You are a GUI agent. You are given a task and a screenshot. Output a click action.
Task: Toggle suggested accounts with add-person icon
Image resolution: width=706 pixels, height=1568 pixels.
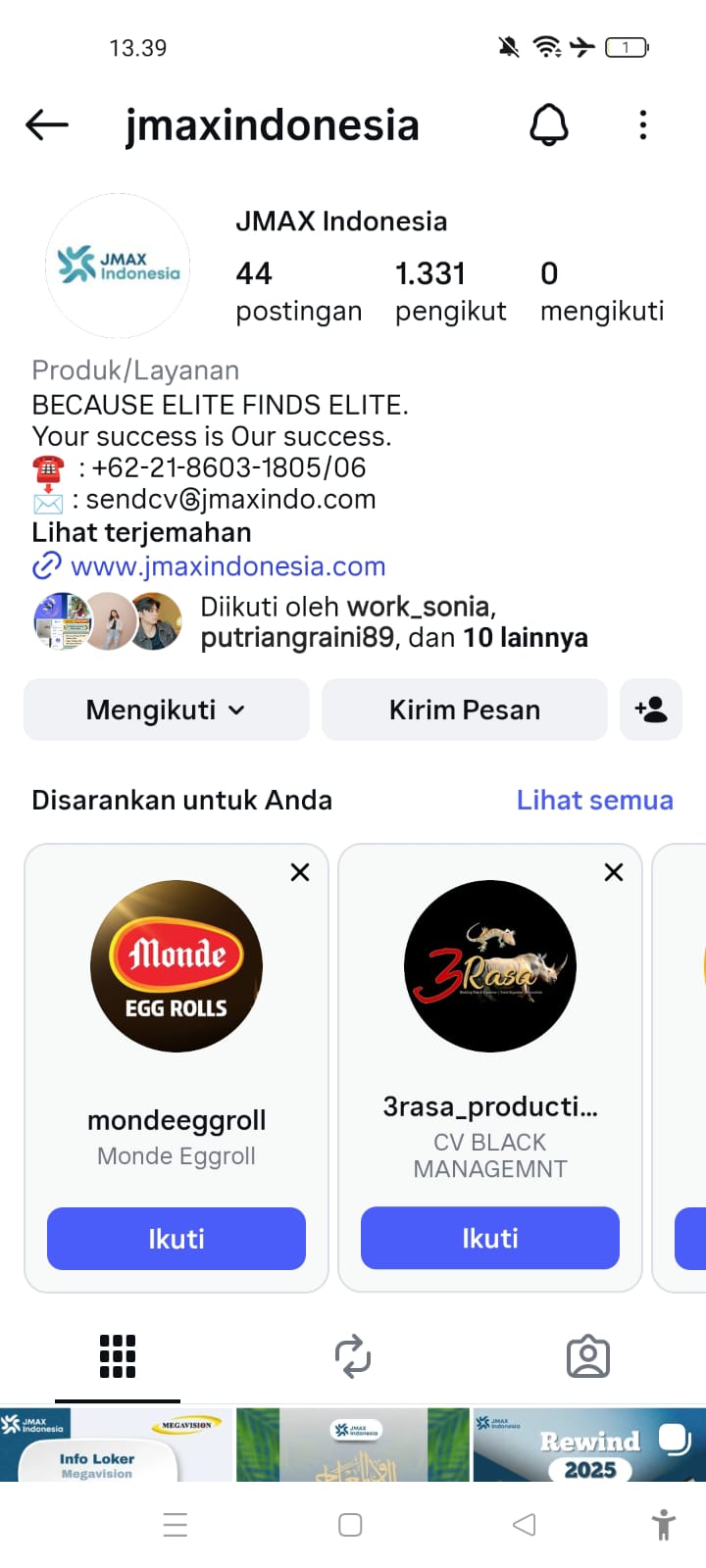tap(651, 710)
